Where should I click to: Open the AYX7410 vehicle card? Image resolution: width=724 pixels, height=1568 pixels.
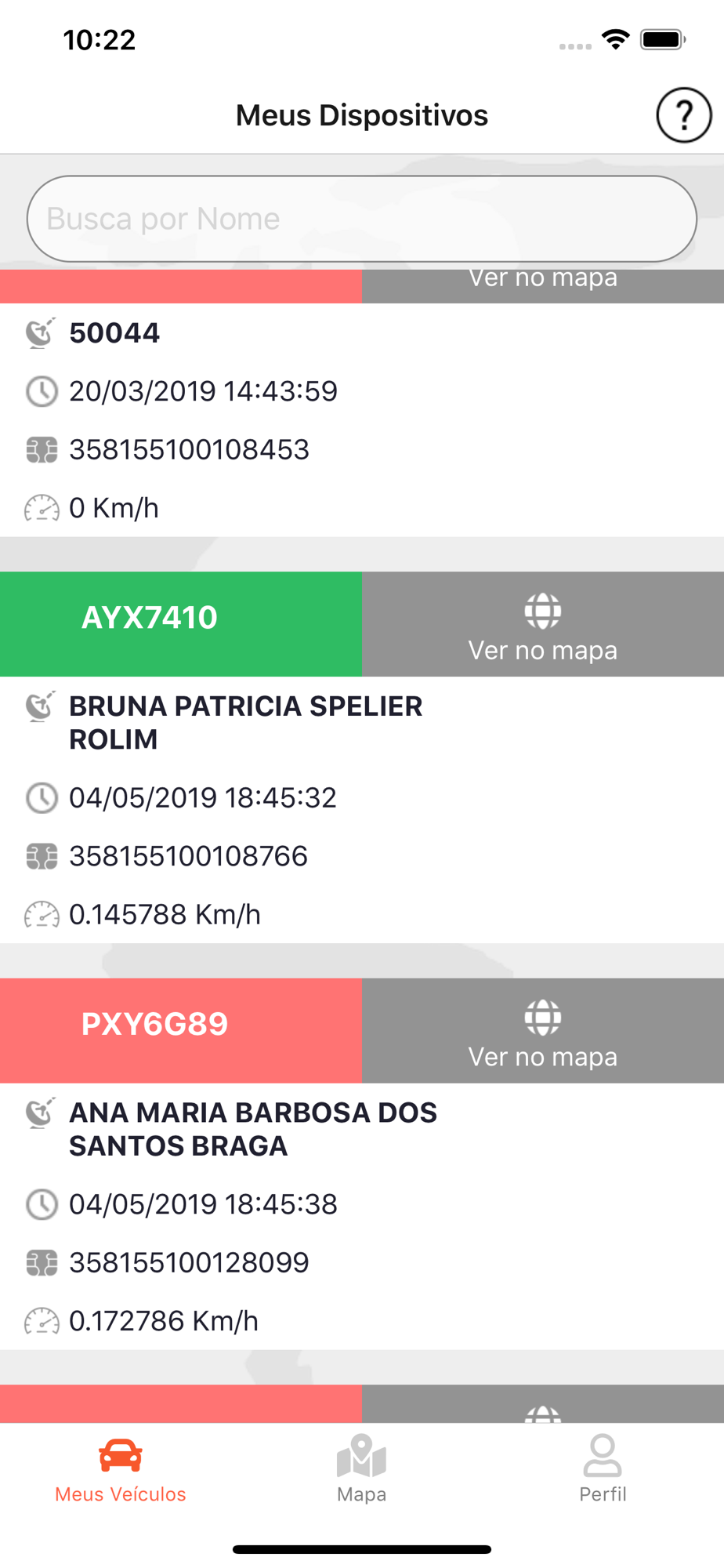[x=181, y=624]
